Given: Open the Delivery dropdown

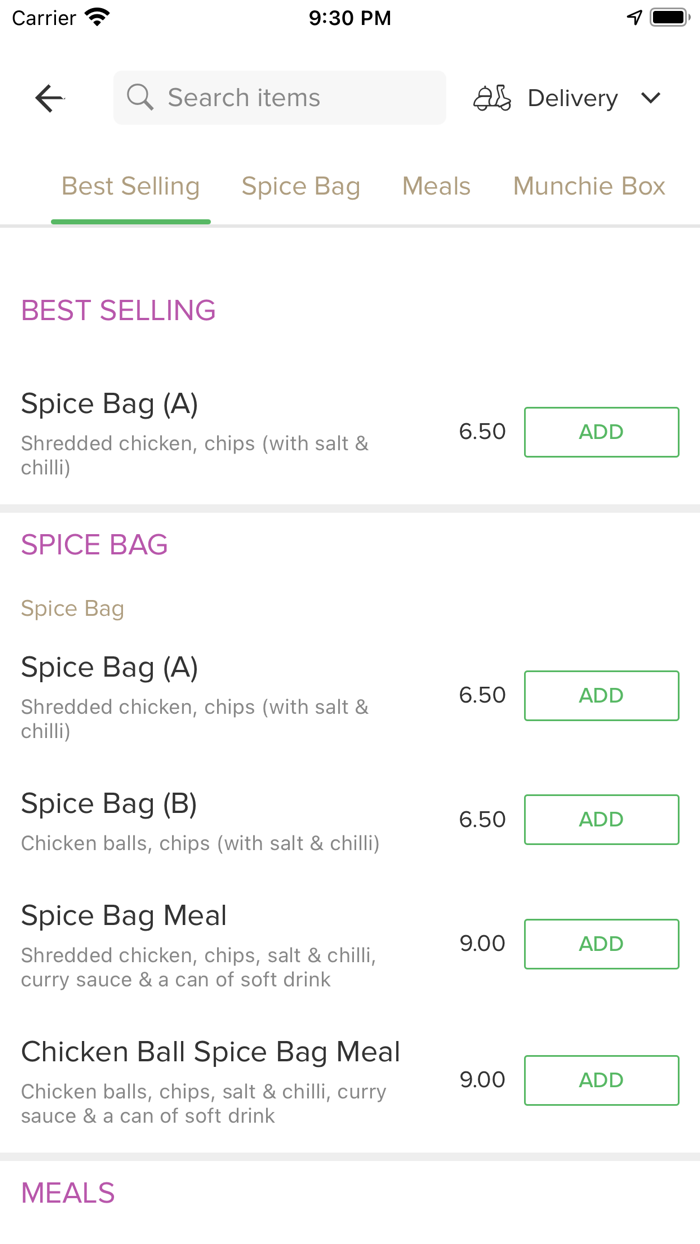Looking at the screenshot, I should [568, 98].
